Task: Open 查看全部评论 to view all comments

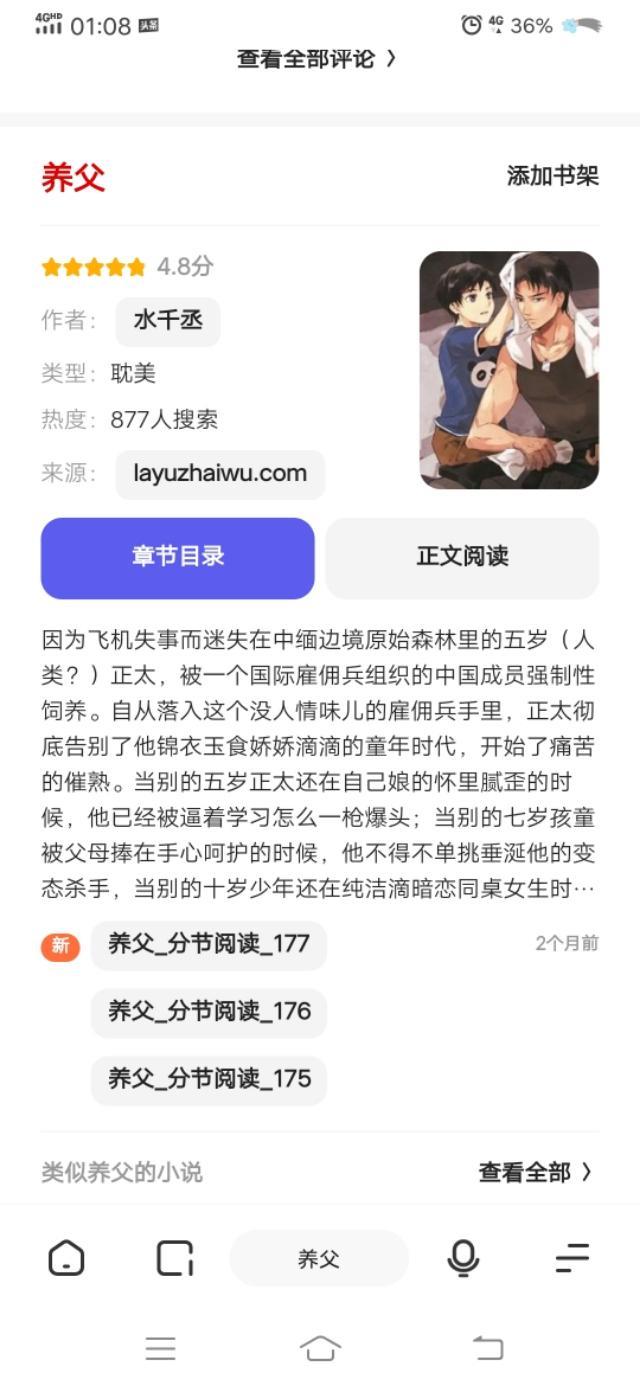Action: [x=316, y=59]
